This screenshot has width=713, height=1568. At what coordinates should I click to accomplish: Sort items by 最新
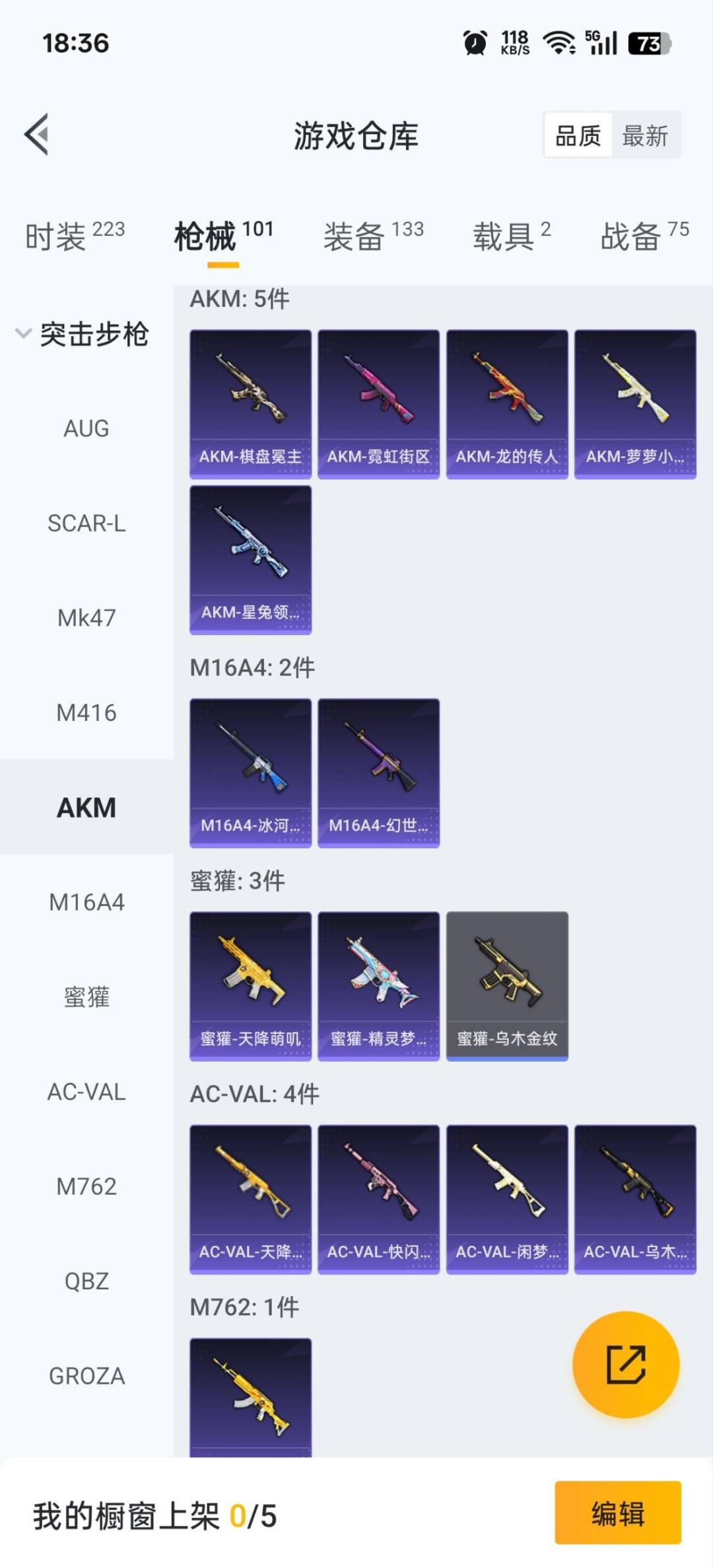click(x=645, y=136)
